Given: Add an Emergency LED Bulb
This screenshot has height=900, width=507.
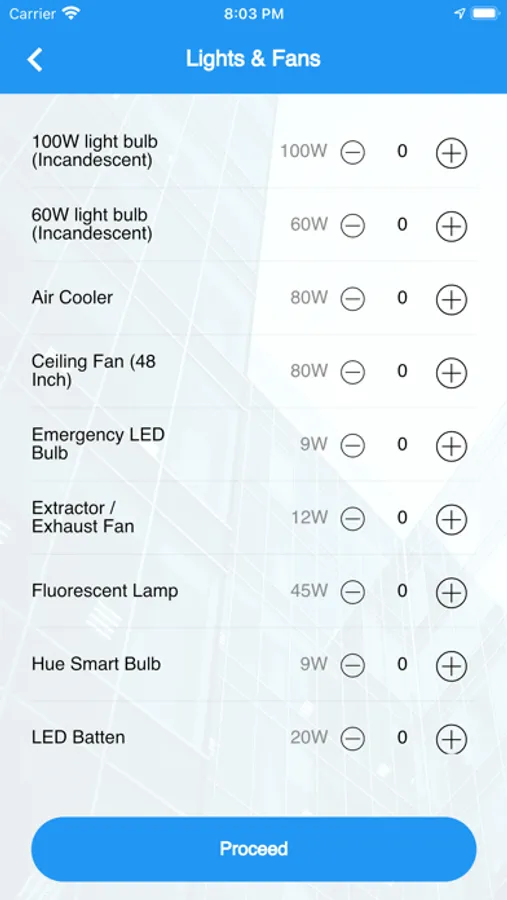Looking at the screenshot, I should [451, 447].
